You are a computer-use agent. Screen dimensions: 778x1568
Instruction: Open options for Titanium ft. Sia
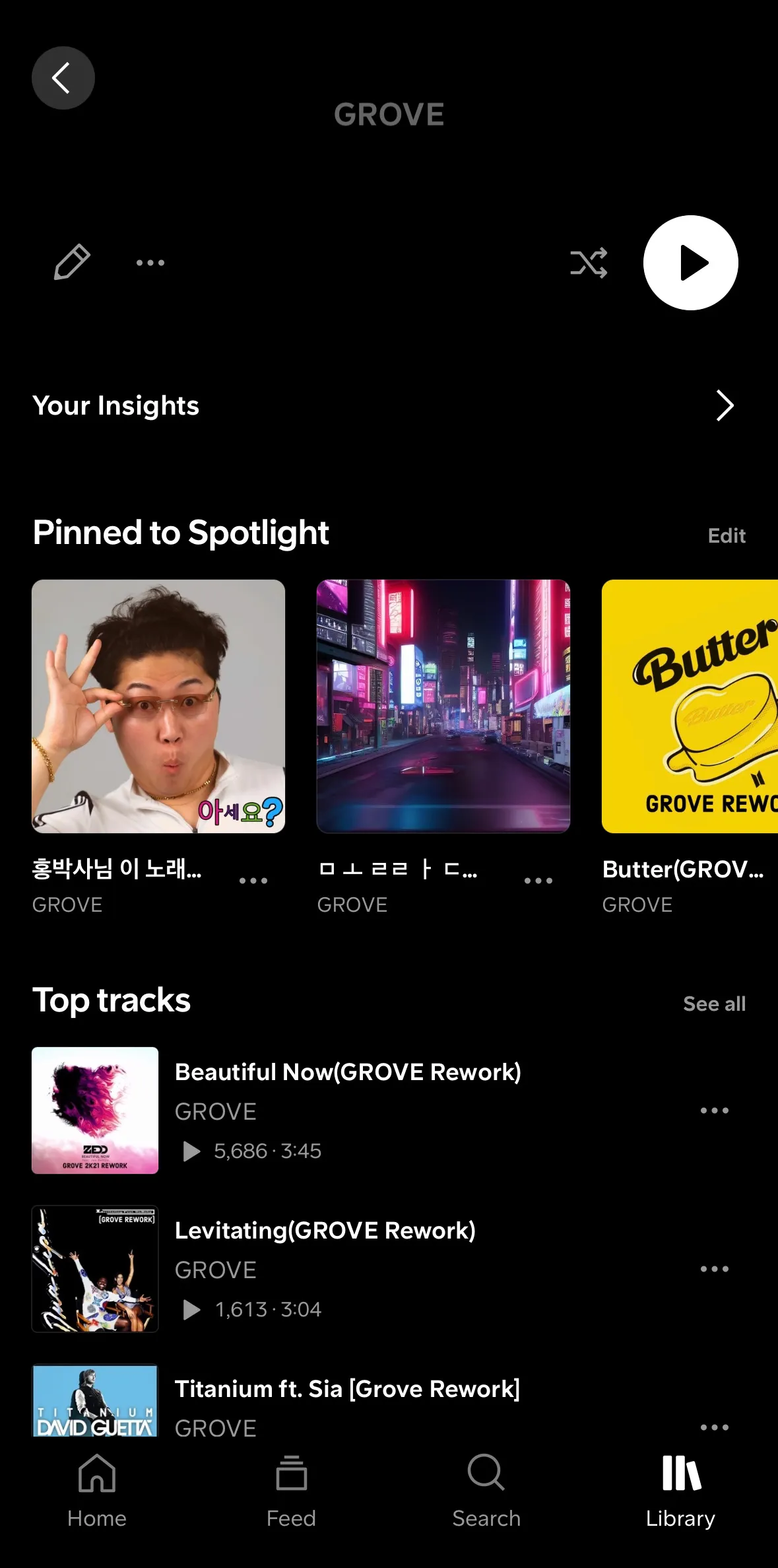point(715,1426)
